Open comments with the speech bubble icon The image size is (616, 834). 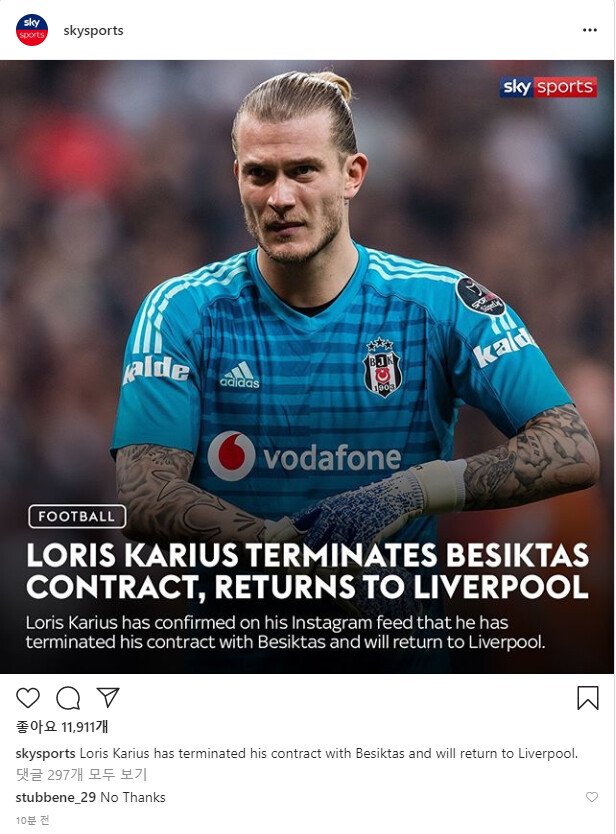pos(68,698)
